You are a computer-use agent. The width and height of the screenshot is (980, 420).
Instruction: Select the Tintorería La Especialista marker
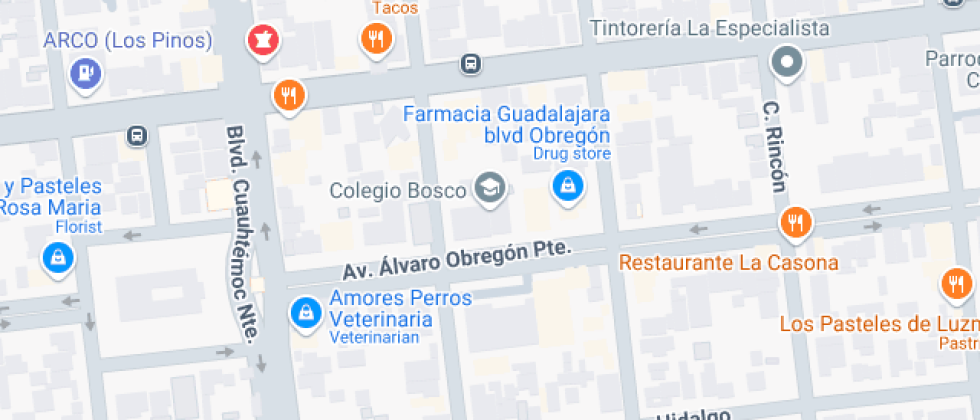click(x=788, y=63)
